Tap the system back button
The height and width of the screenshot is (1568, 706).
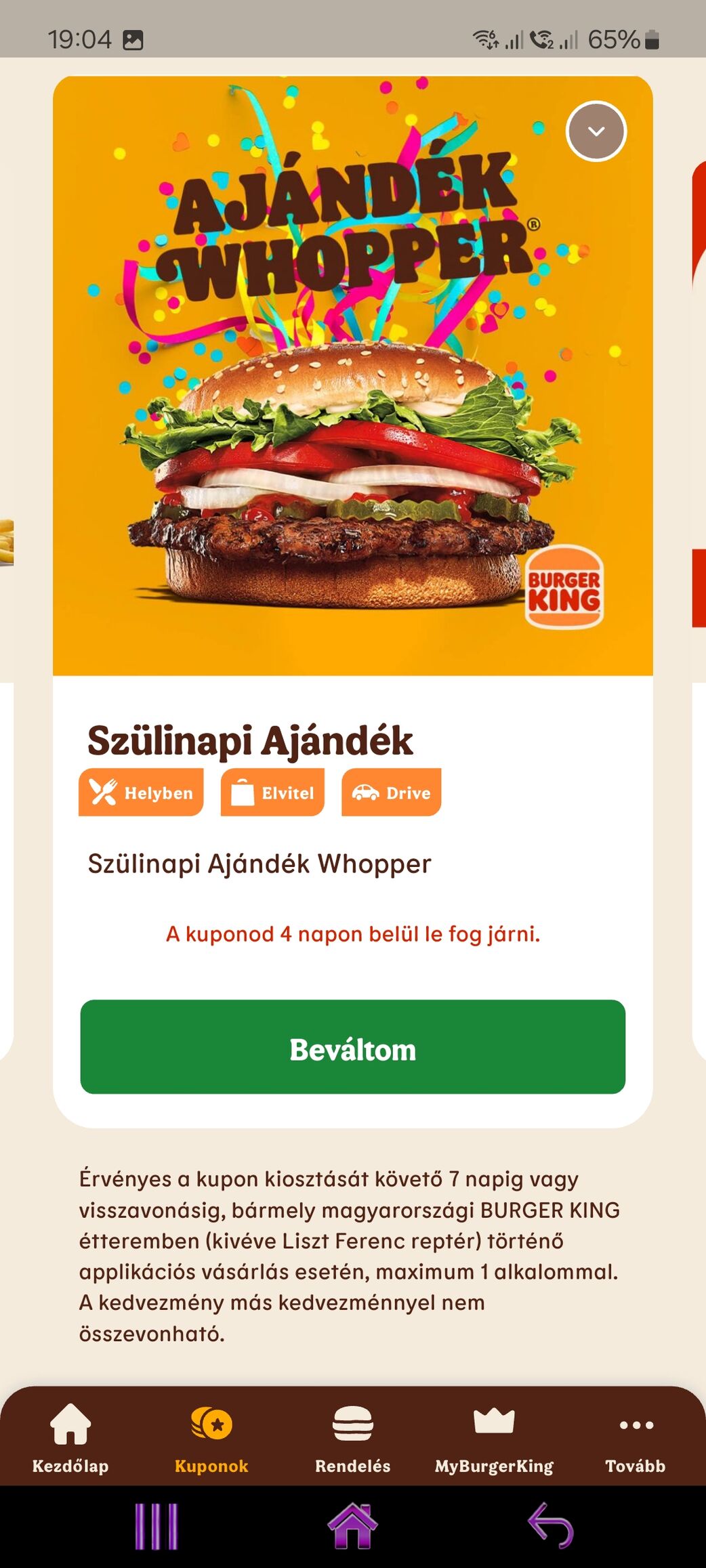[x=550, y=1526]
